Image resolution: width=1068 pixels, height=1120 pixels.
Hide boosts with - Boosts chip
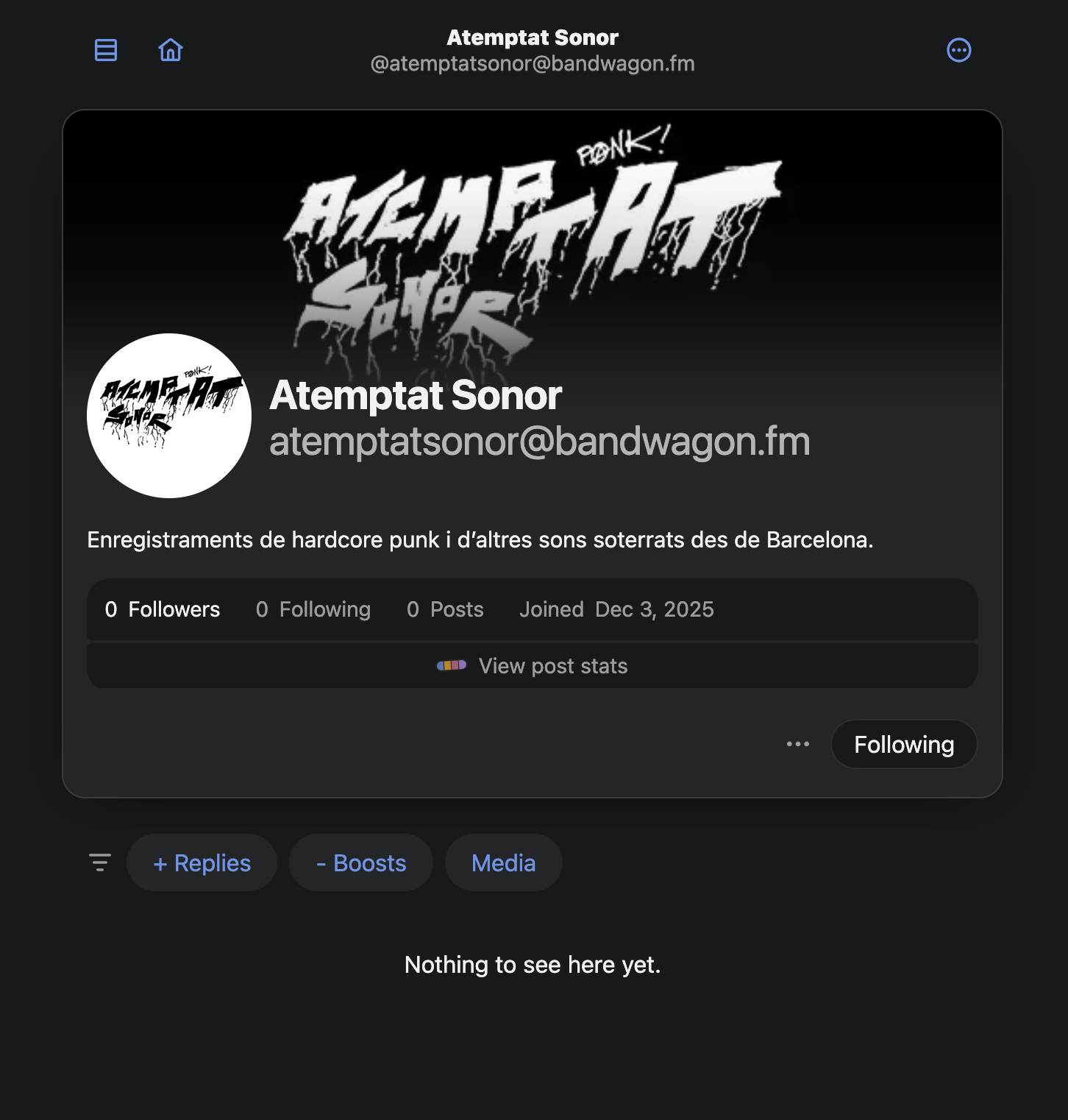[361, 862]
